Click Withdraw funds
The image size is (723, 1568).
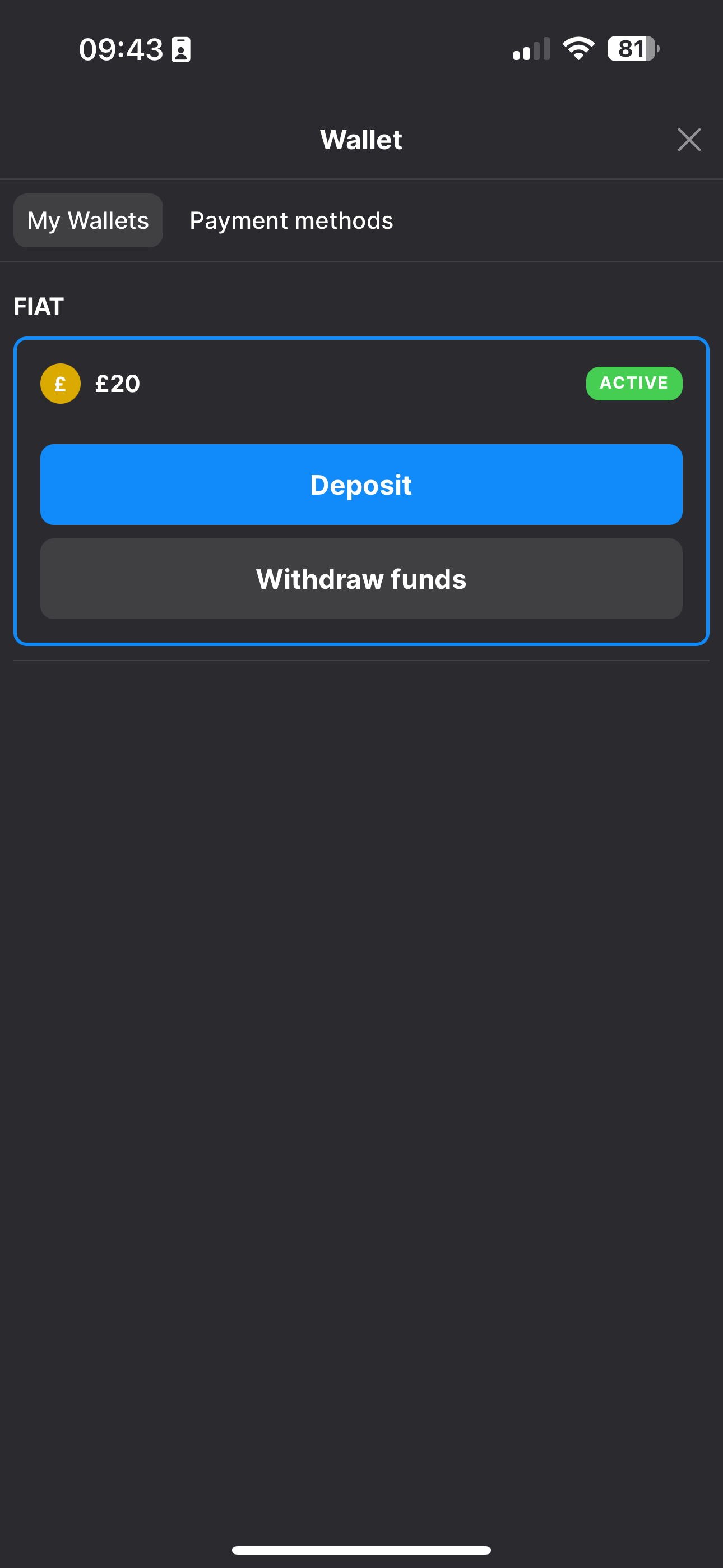[361, 579]
